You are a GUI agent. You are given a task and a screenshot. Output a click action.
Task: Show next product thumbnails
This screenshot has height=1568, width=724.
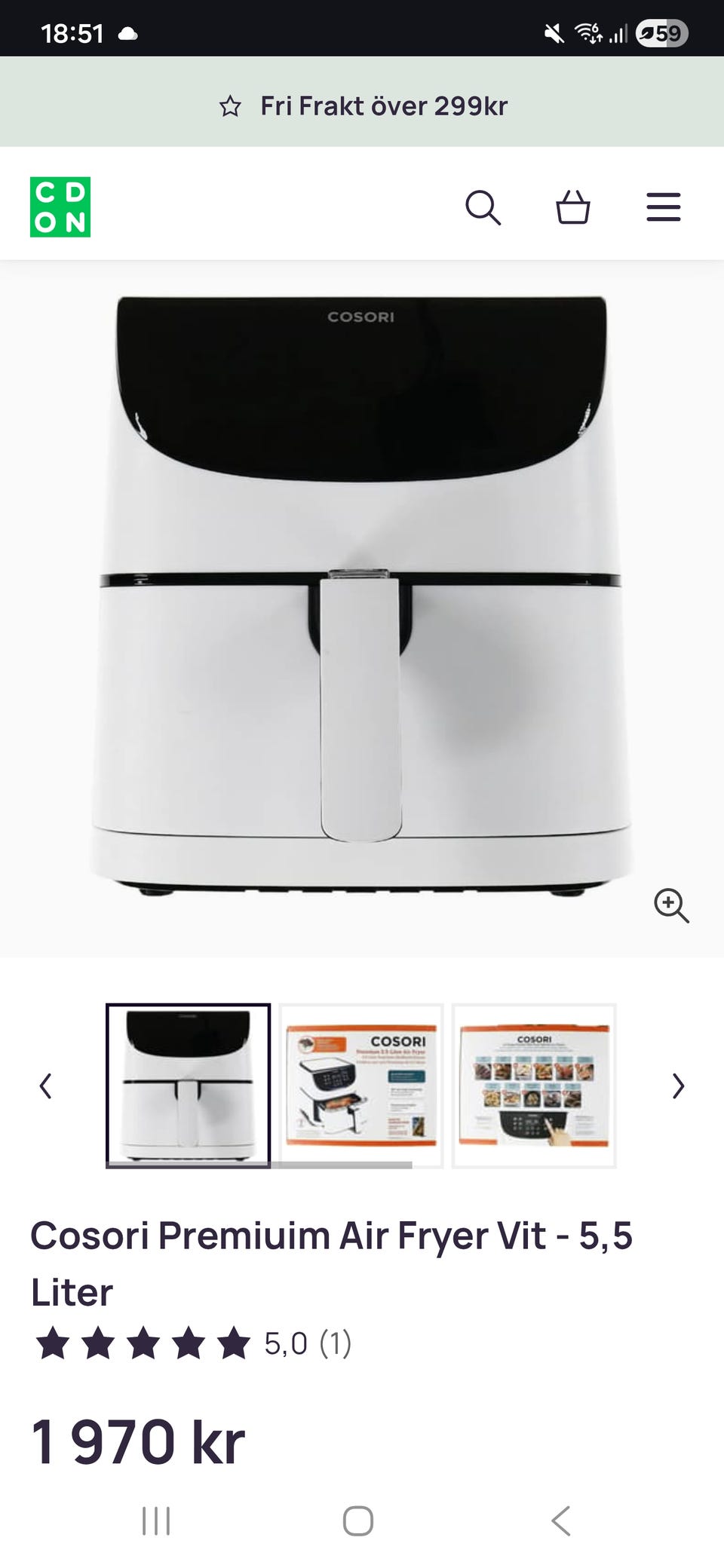[678, 1086]
